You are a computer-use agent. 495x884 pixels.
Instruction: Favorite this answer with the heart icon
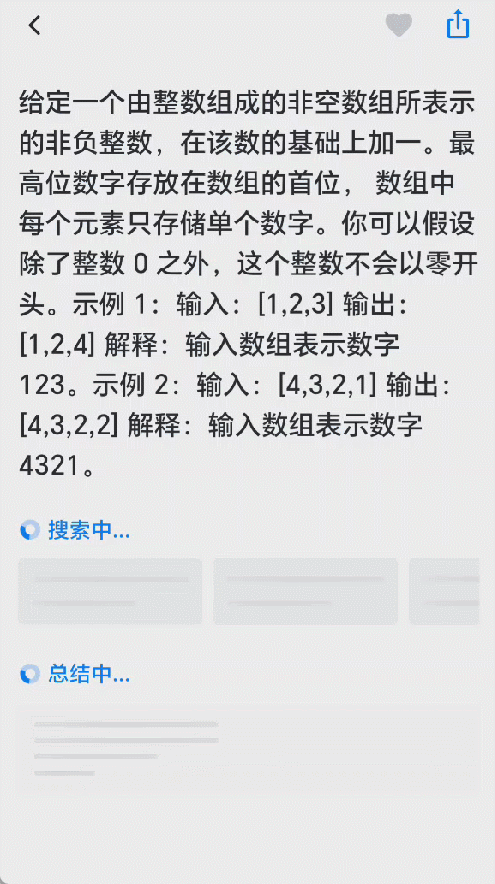tap(399, 26)
